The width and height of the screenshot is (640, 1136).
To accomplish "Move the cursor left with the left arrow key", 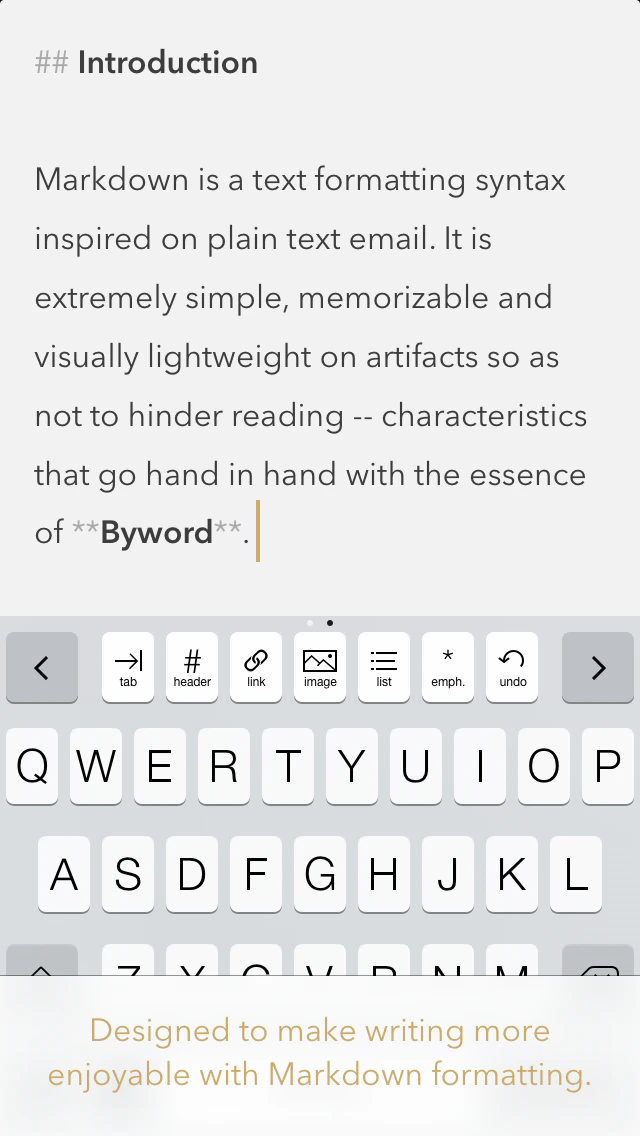I will click(42, 667).
